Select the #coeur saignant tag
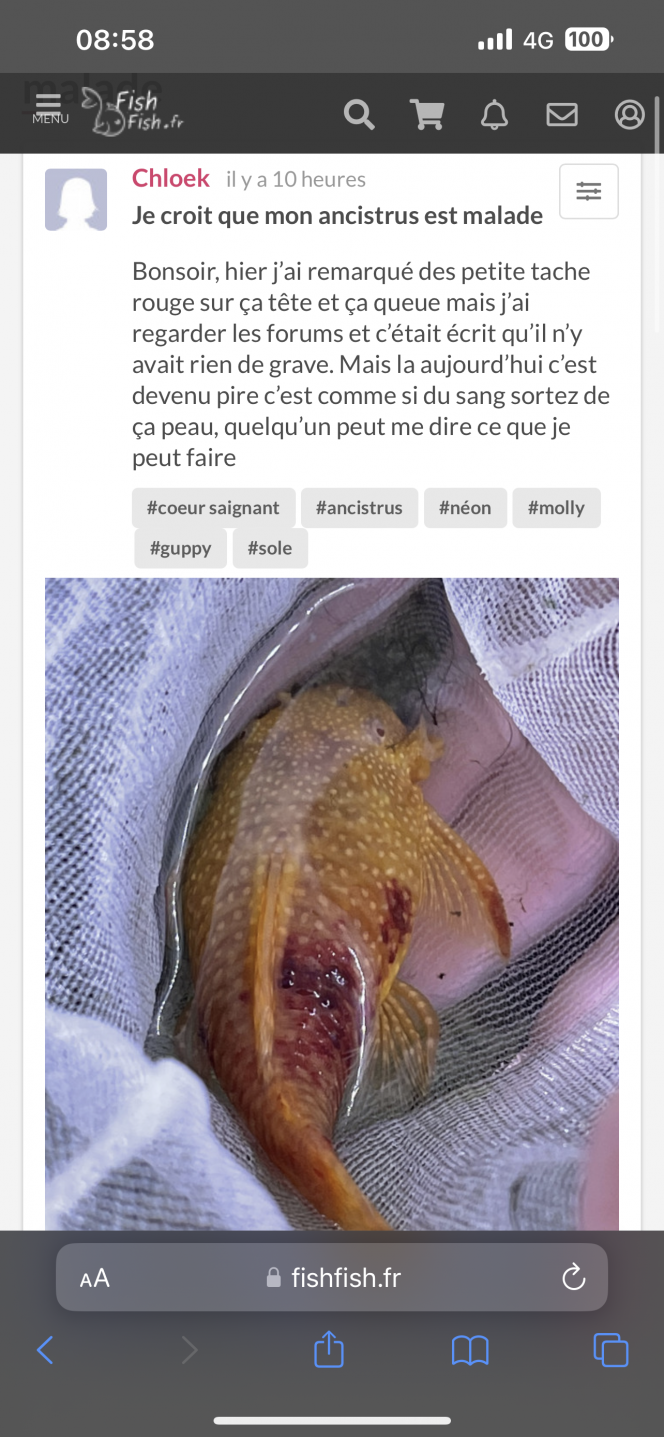Image resolution: width=664 pixels, height=1437 pixels. [213, 508]
